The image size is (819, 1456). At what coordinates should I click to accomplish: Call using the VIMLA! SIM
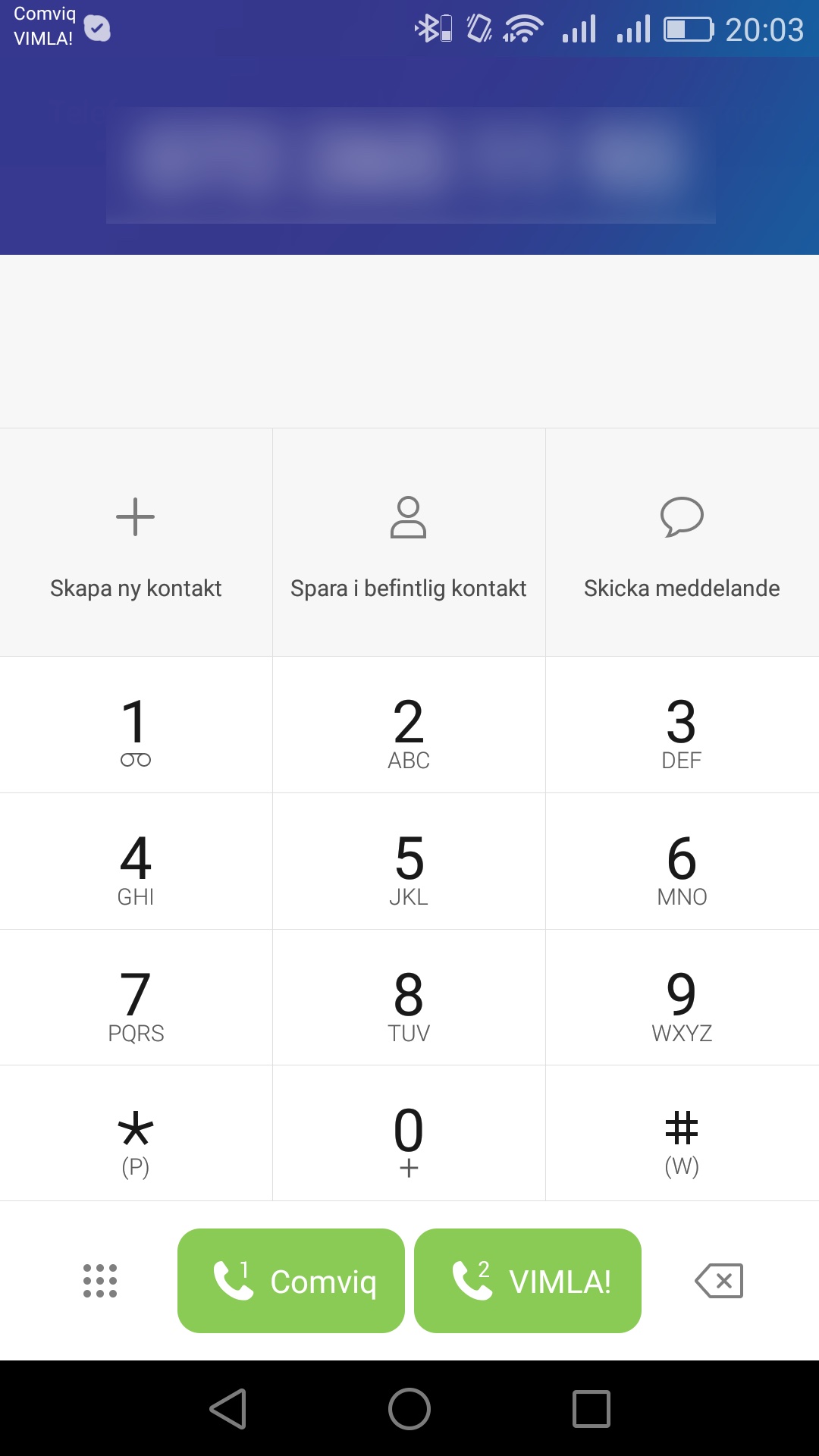(528, 1281)
